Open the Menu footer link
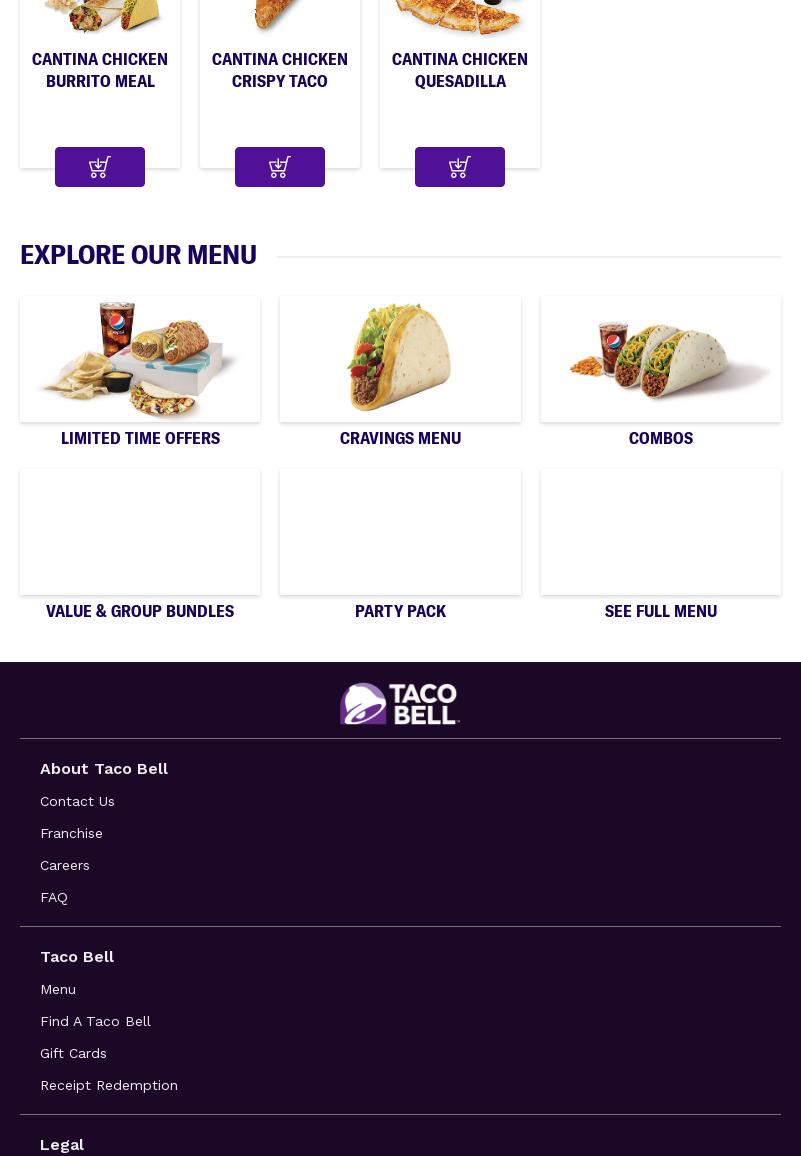 [58, 989]
